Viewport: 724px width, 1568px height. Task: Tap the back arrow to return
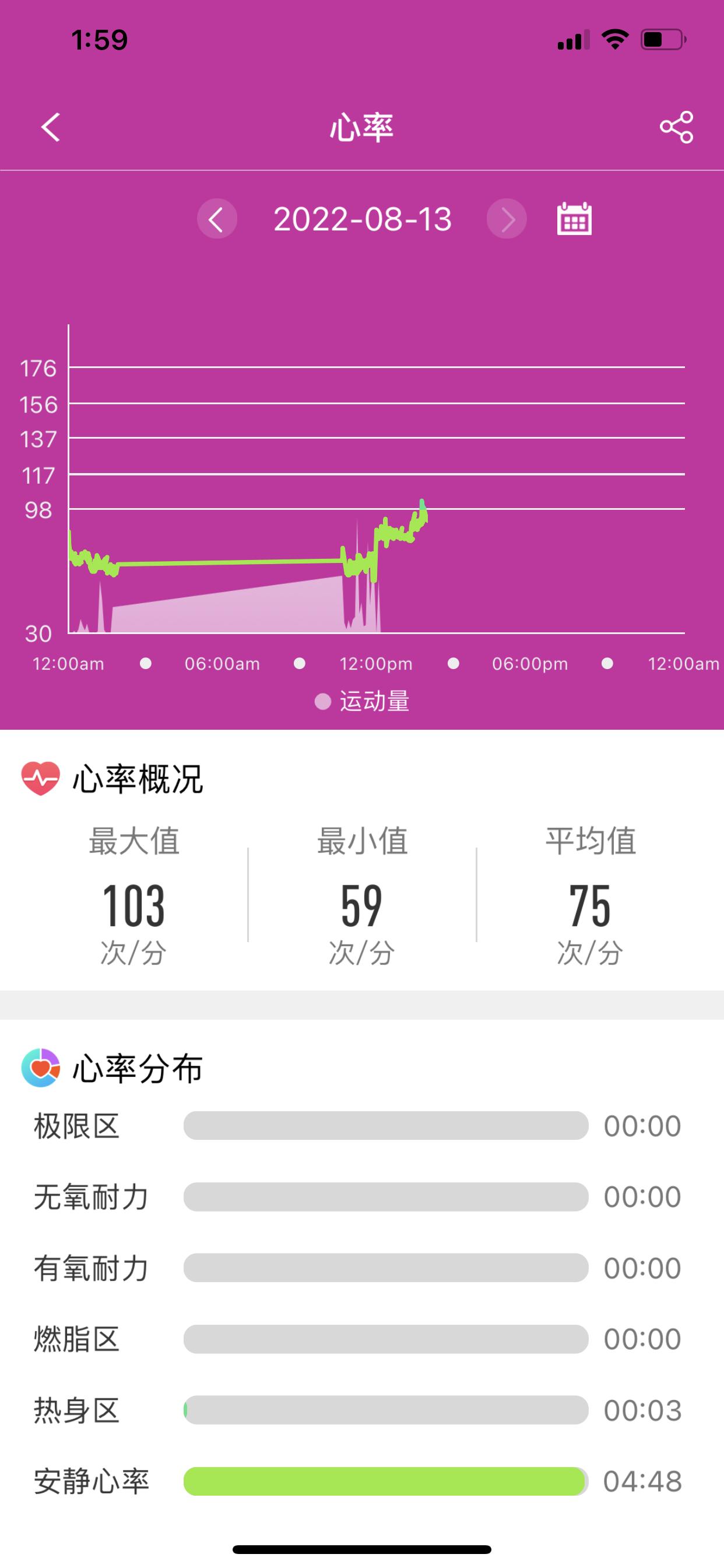pyautogui.click(x=51, y=128)
